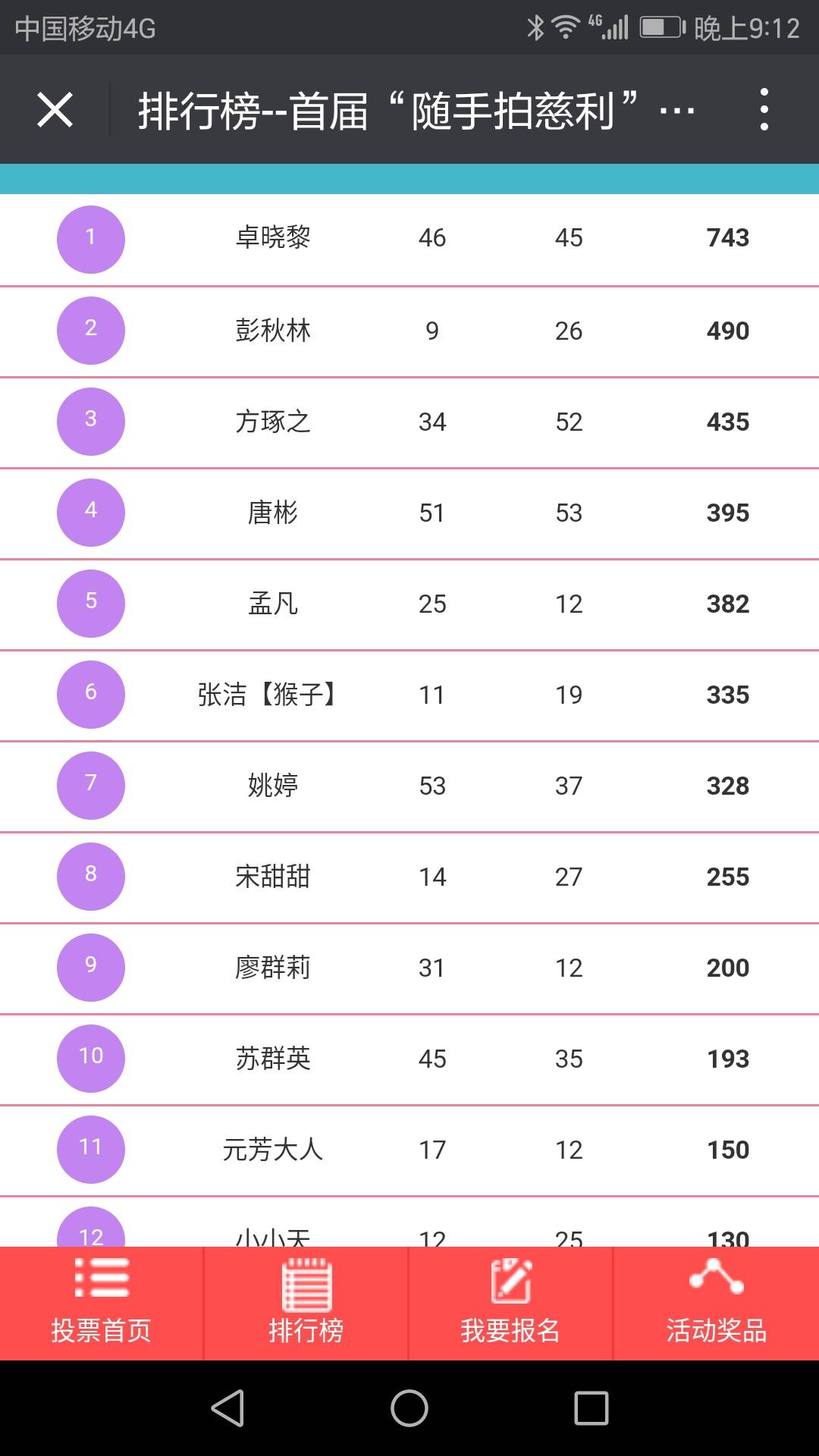Close the ranking webpage
This screenshot has height=1456, width=819.
55,111
